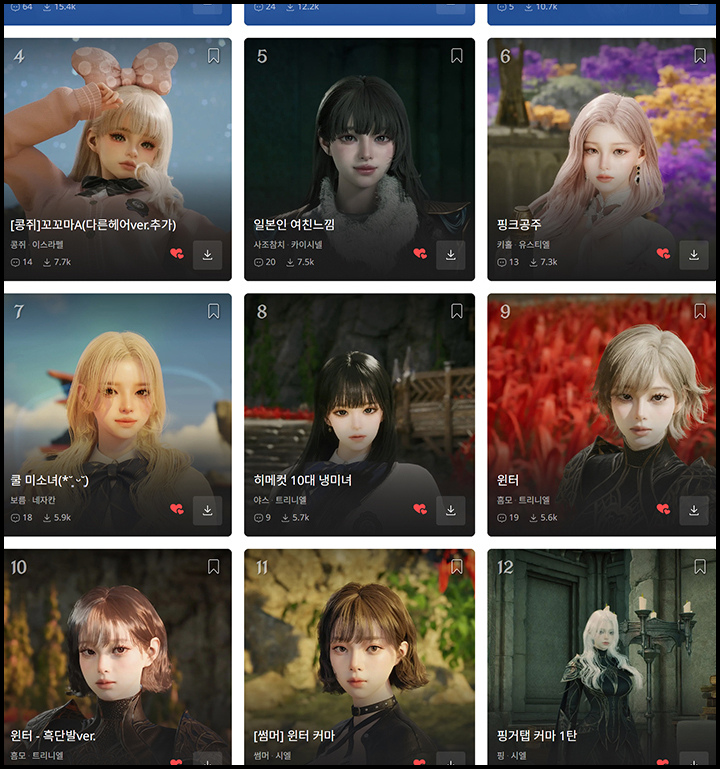Open the 윈터 - 흑단발ver. card
This screenshot has width=720, height=769.
(117, 650)
